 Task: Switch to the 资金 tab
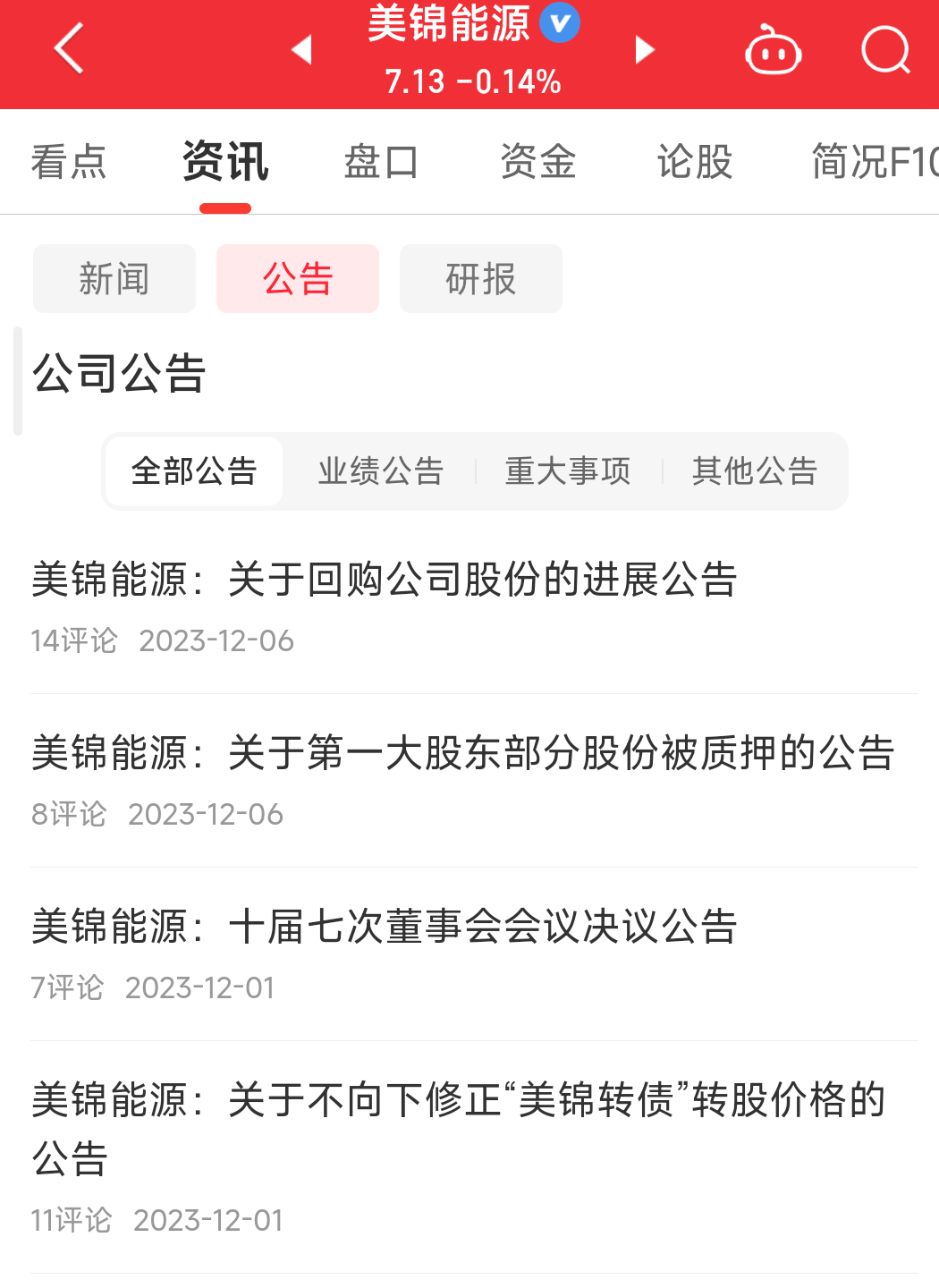point(538,162)
